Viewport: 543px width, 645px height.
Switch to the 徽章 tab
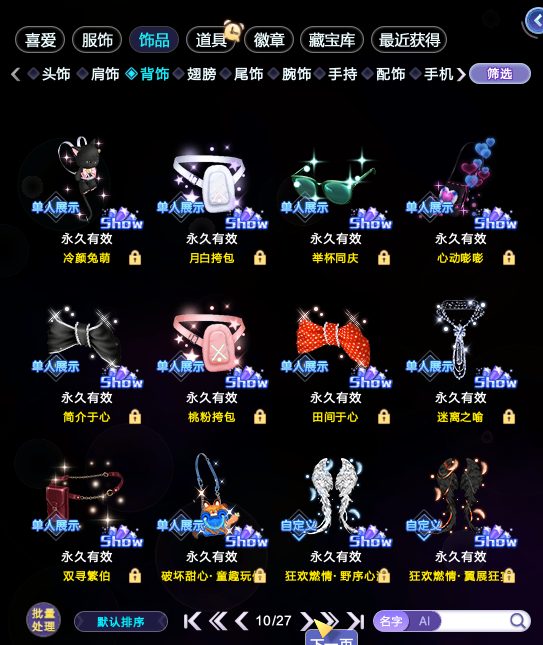pos(269,40)
